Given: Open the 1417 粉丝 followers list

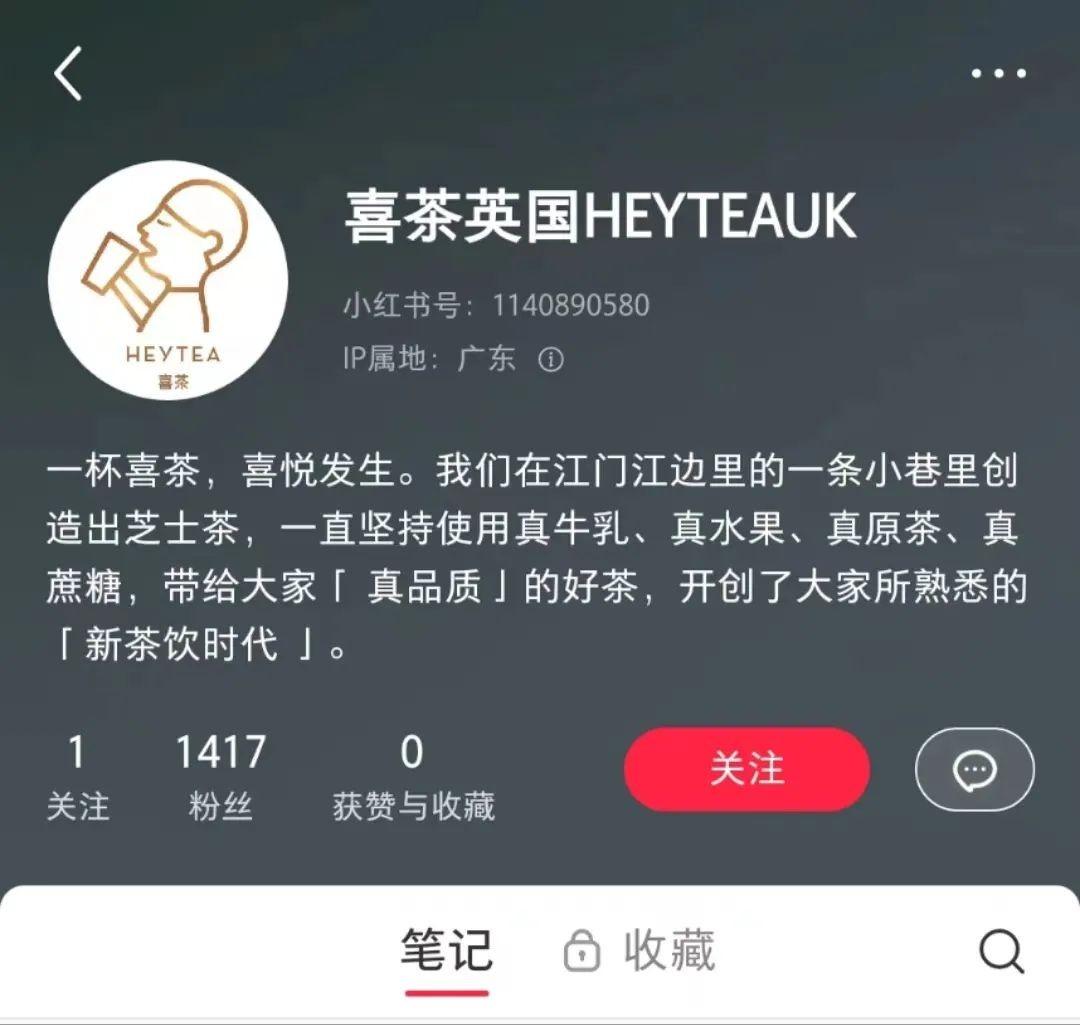Looking at the screenshot, I should (220, 777).
